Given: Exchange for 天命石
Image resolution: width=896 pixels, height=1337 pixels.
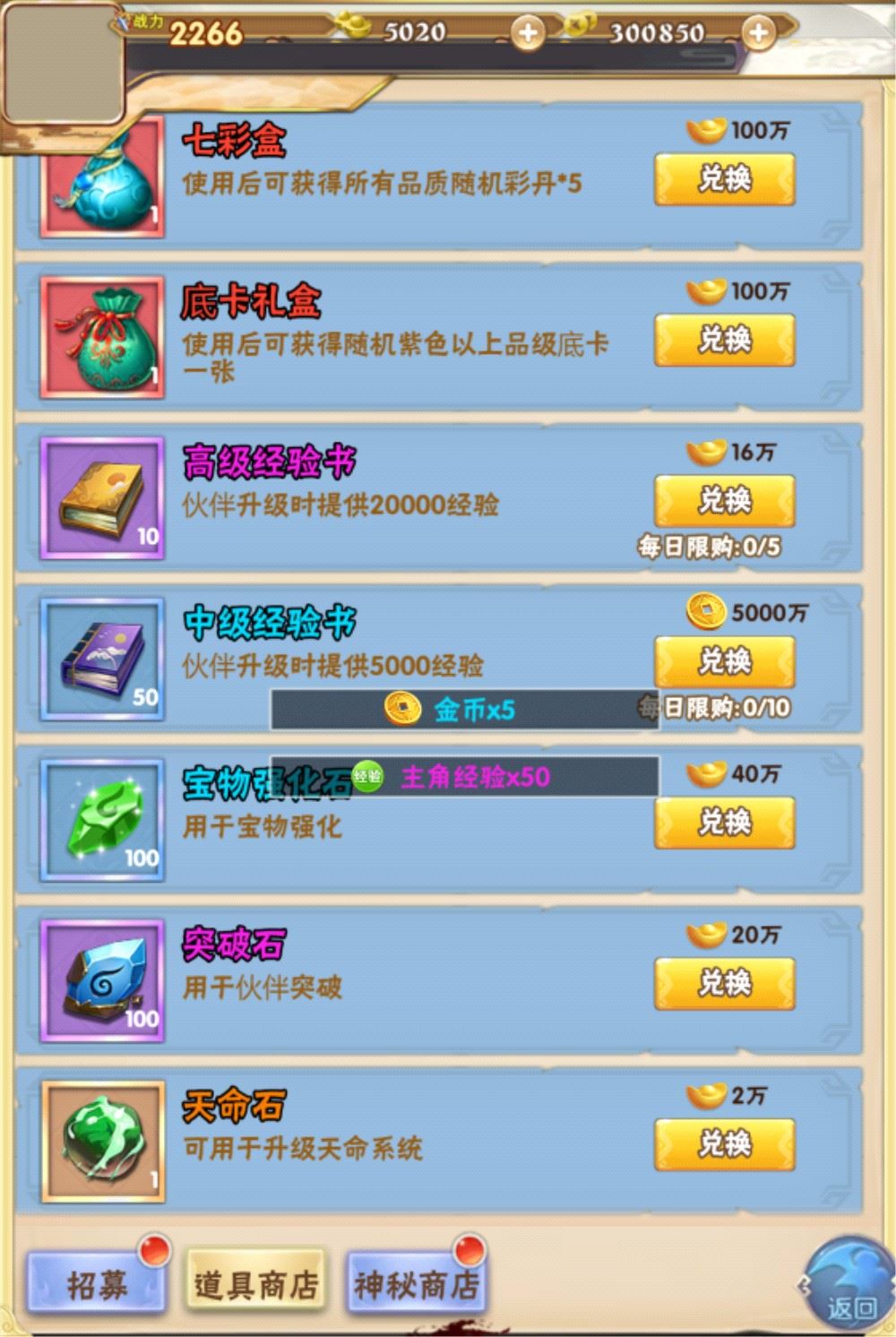Looking at the screenshot, I should pyautogui.click(x=724, y=1143).
